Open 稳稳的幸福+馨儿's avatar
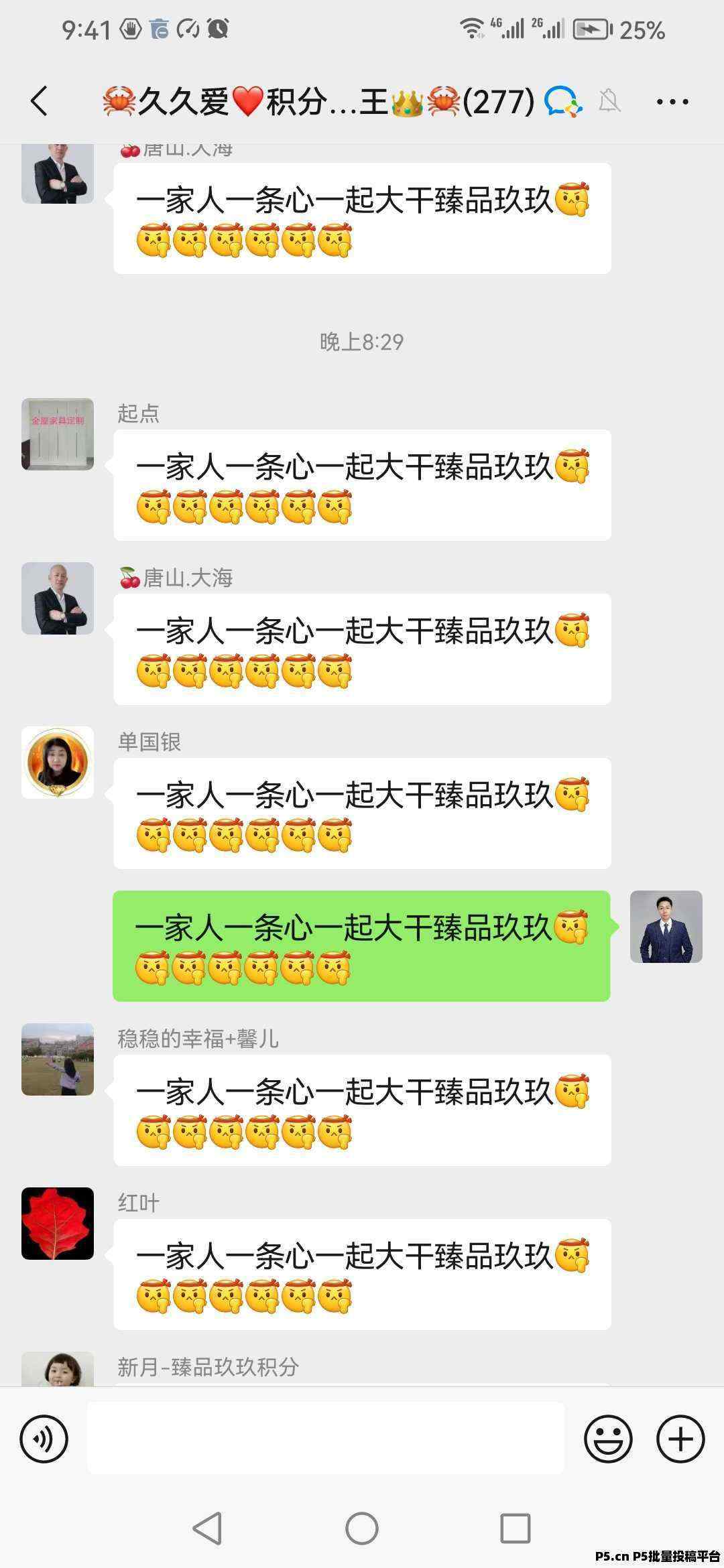724x1568 pixels. [x=58, y=1059]
